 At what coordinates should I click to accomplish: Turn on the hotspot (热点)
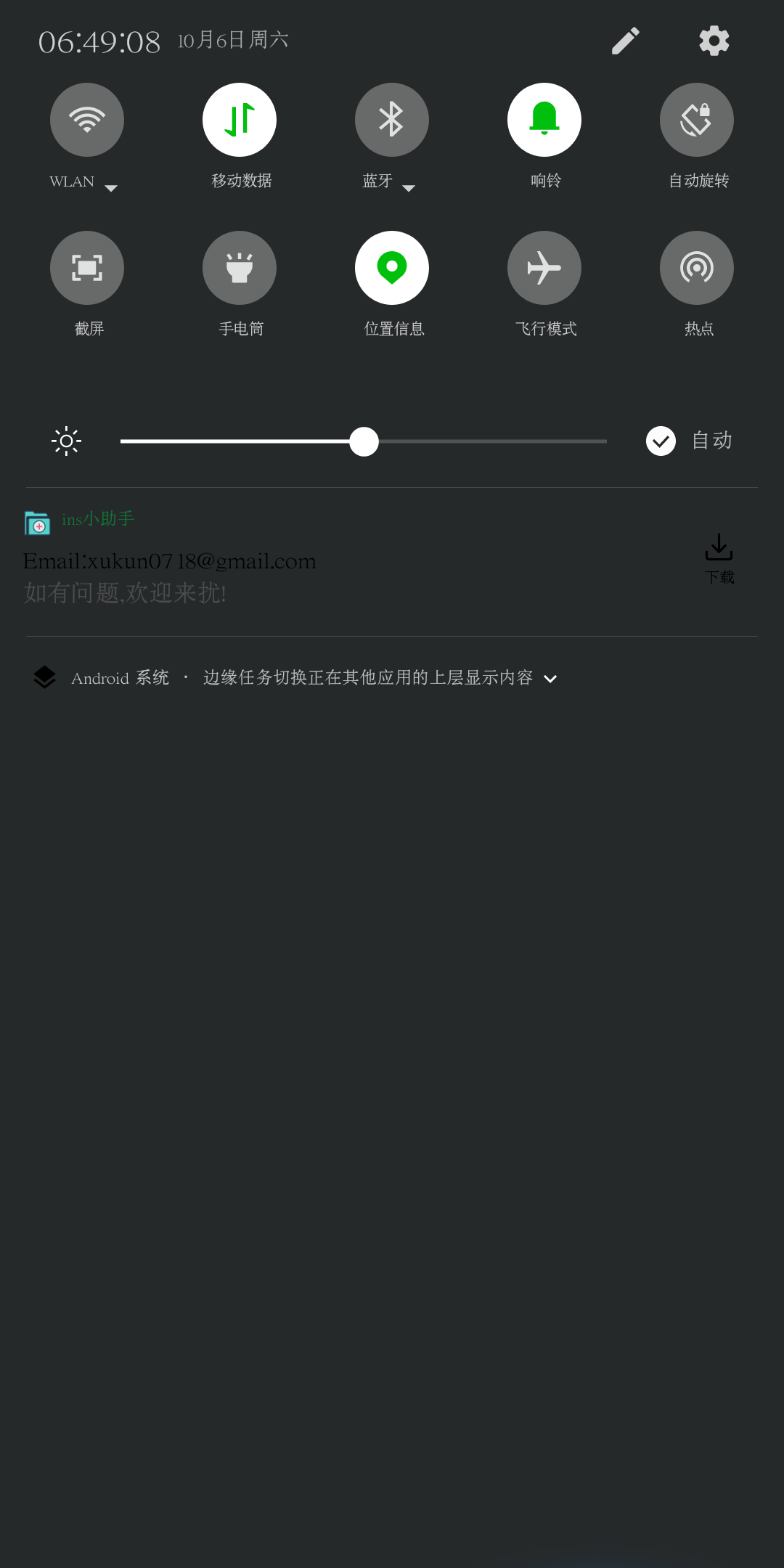pos(697,268)
